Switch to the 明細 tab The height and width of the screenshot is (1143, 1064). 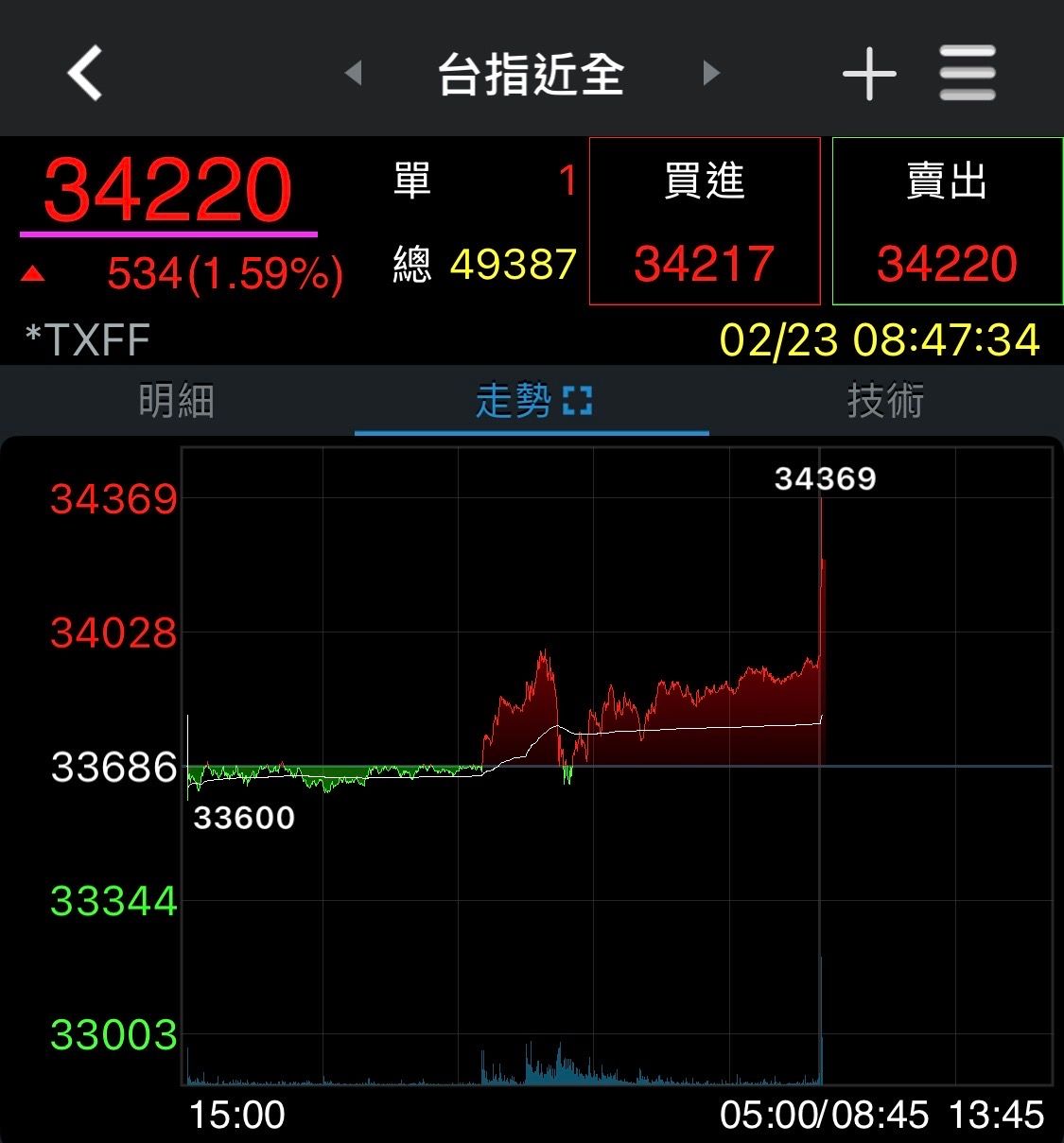click(x=175, y=400)
